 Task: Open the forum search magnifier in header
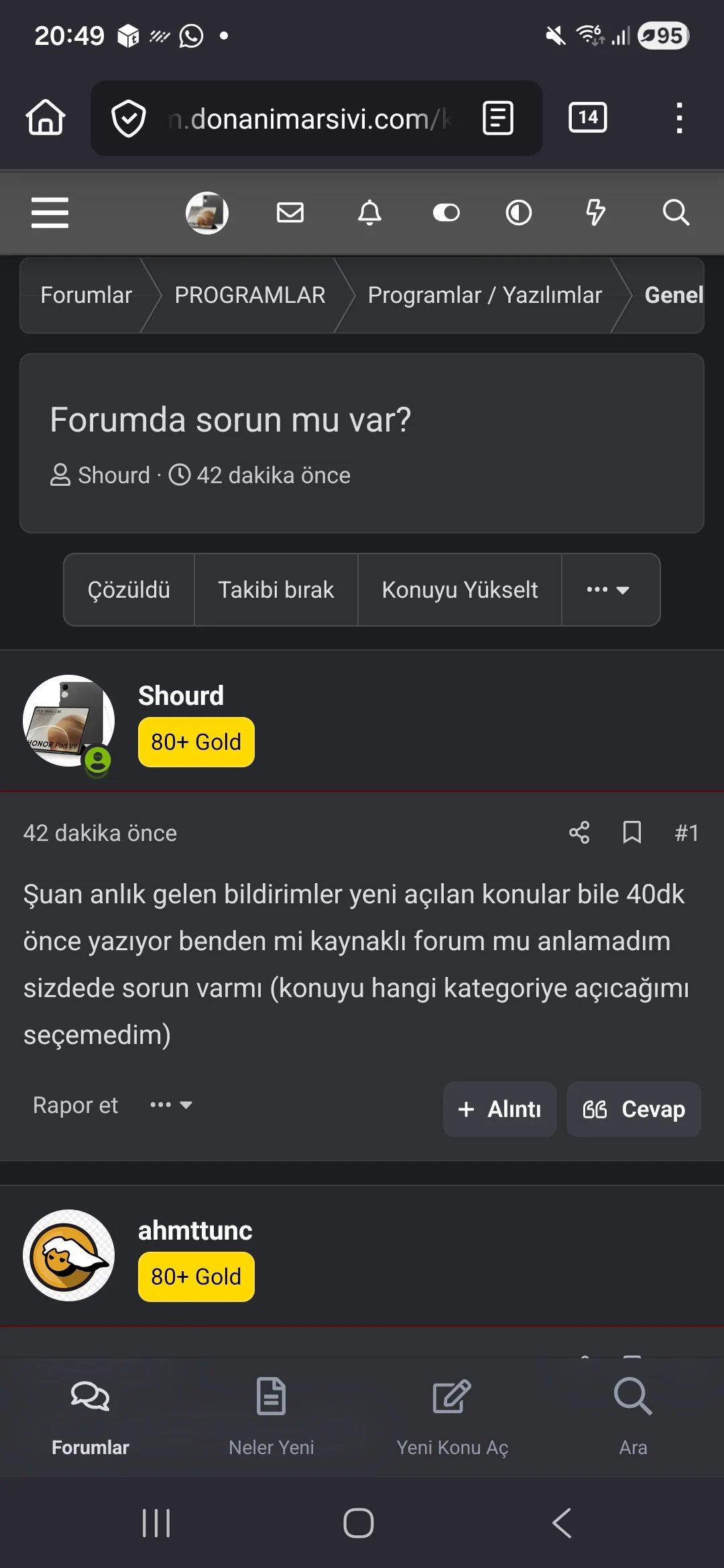[676, 212]
